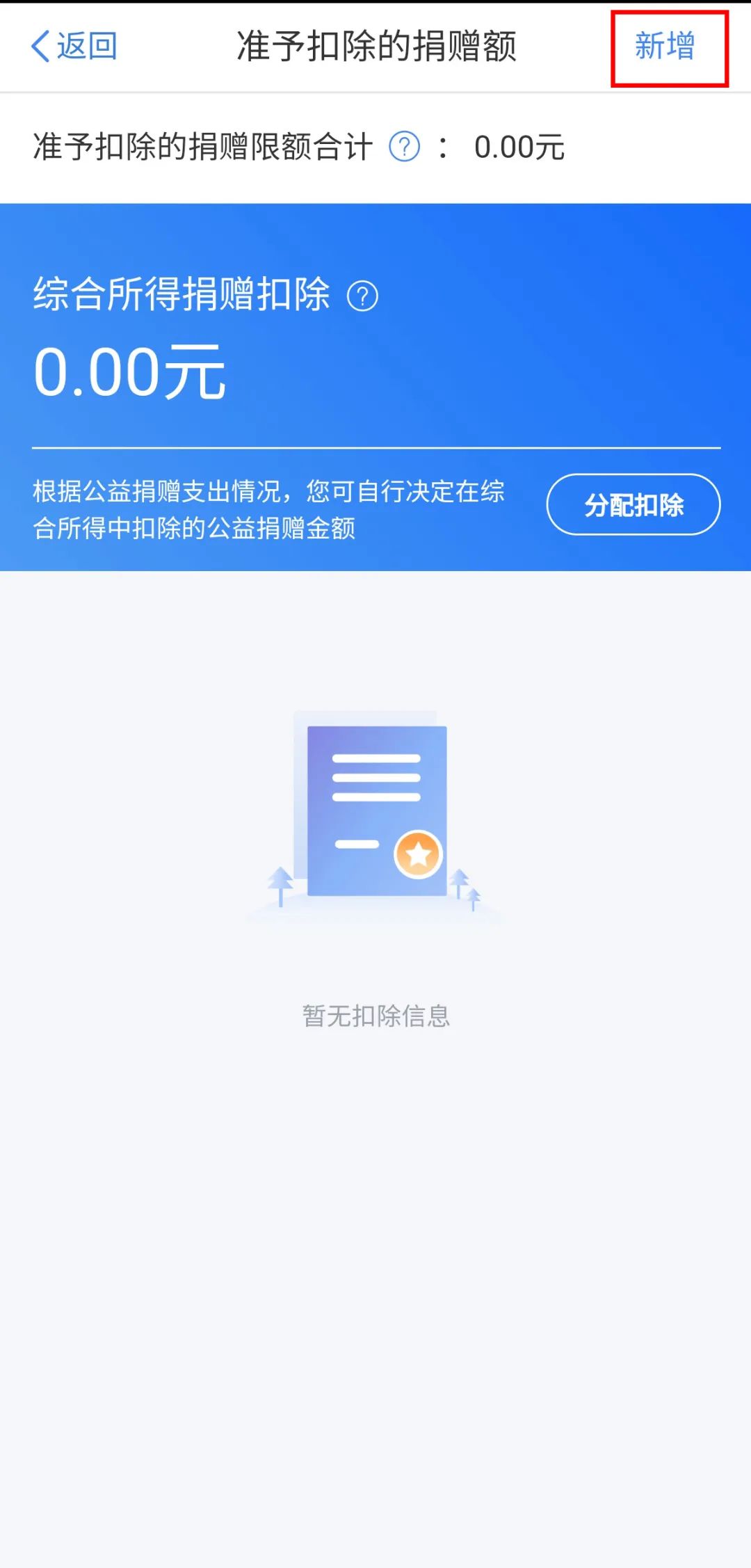Image resolution: width=751 pixels, height=1568 pixels.
Task: Tap 新增 to add a donation
Action: click(x=665, y=47)
